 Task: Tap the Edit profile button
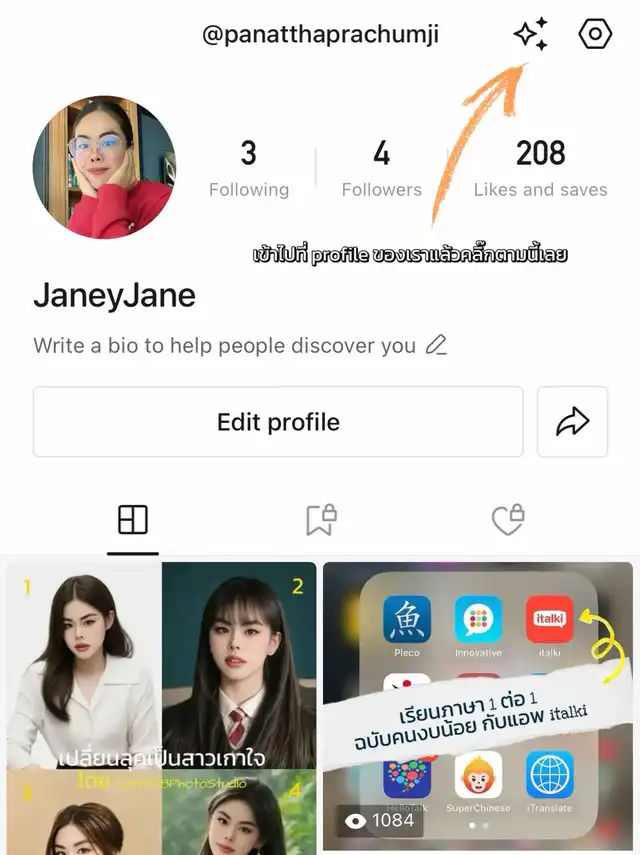pos(278,422)
